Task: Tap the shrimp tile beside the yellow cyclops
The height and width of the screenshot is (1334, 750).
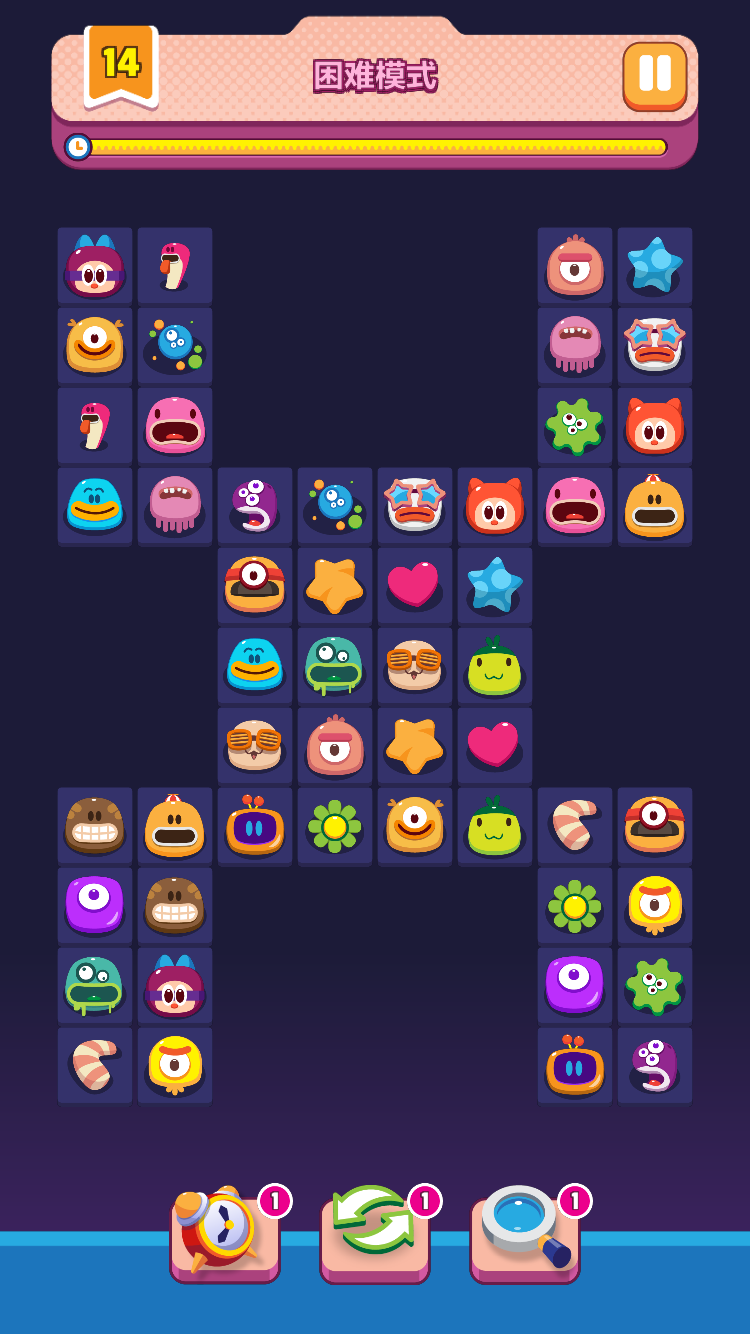Action: [95, 1065]
